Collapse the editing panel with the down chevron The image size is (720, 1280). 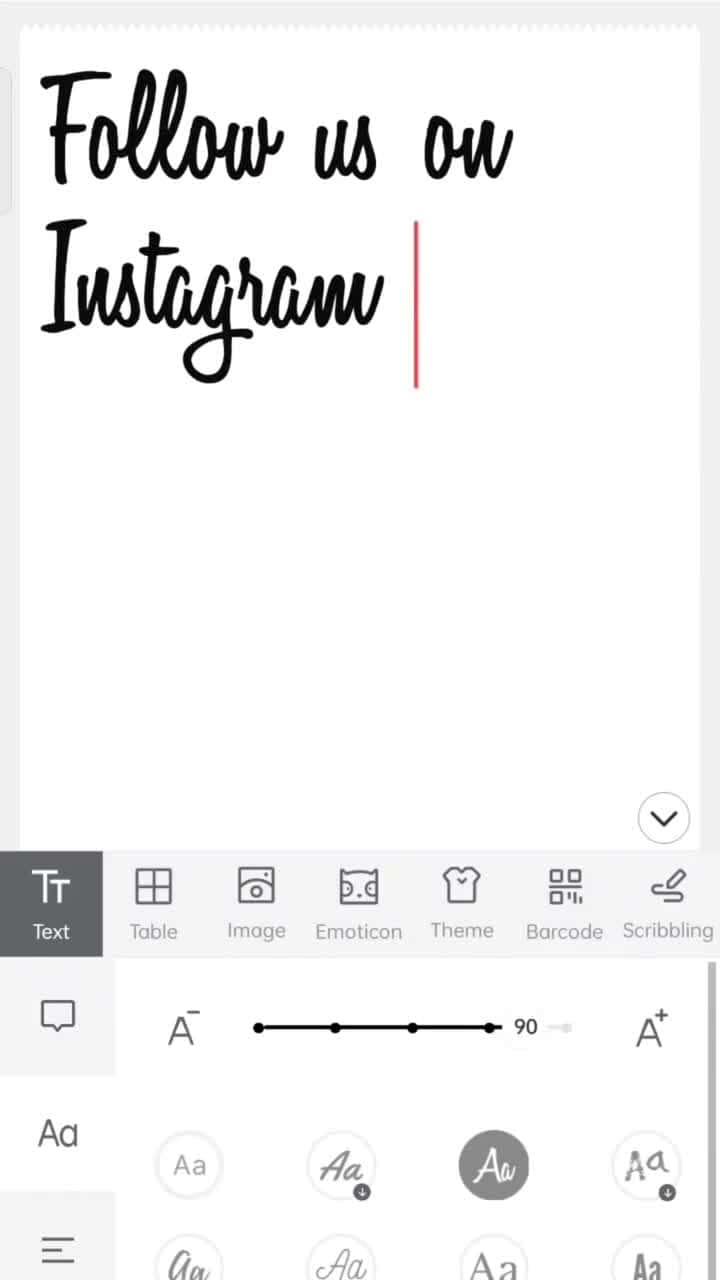click(664, 819)
